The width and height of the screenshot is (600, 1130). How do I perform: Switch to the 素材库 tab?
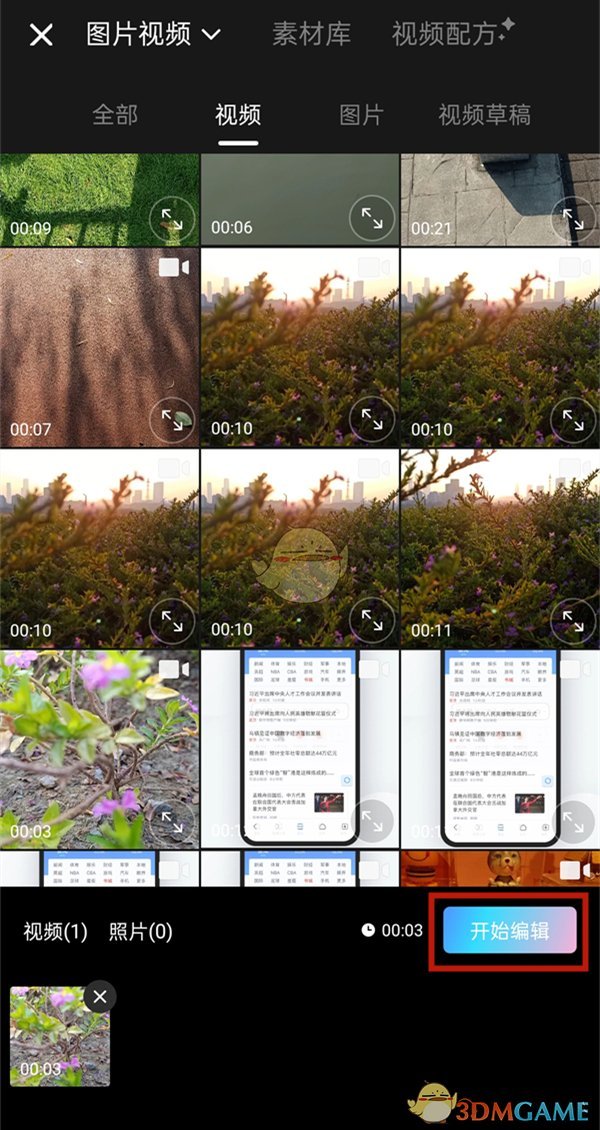tap(311, 35)
